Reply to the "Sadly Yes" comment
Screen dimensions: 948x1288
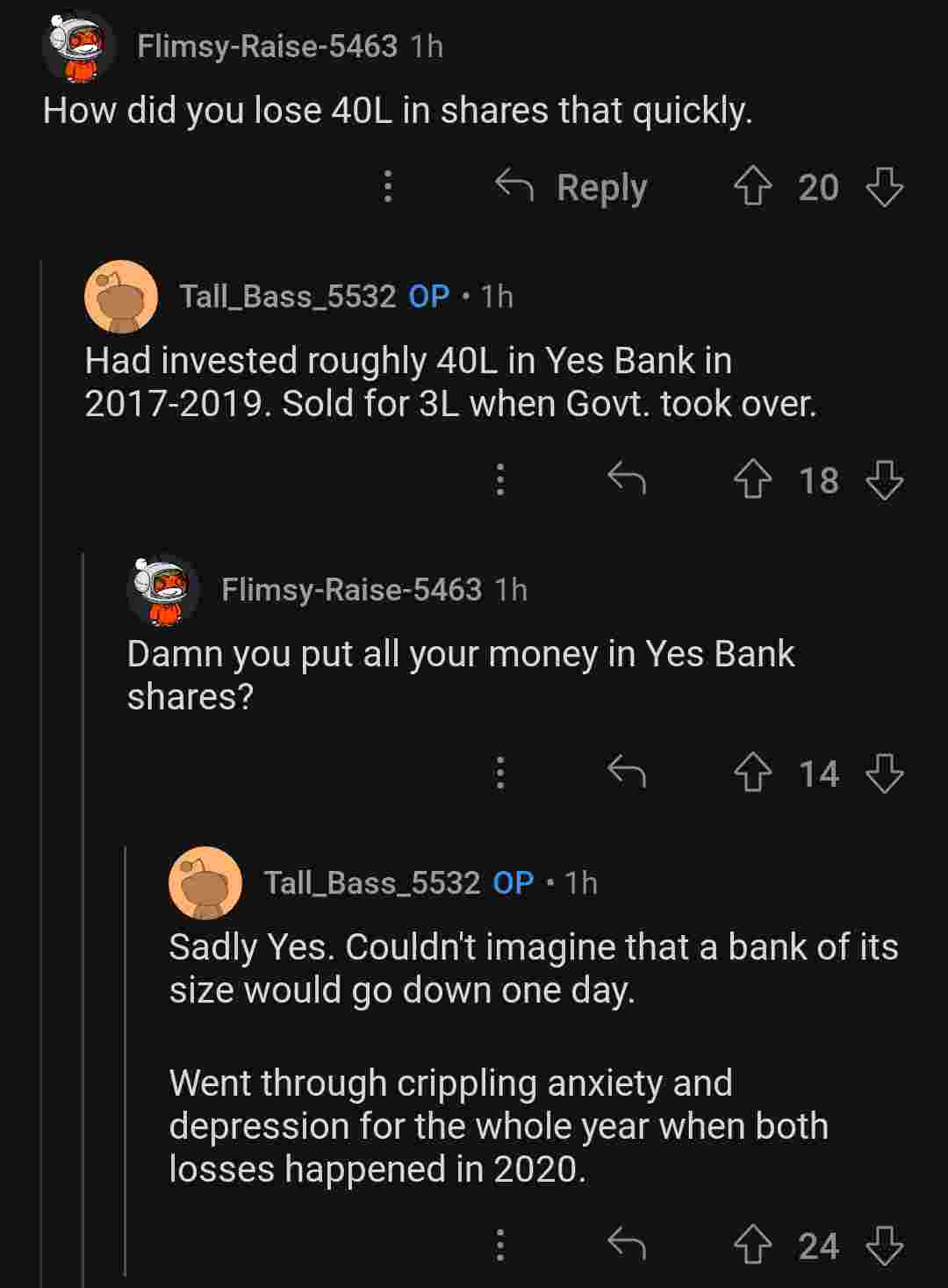[x=627, y=1245]
